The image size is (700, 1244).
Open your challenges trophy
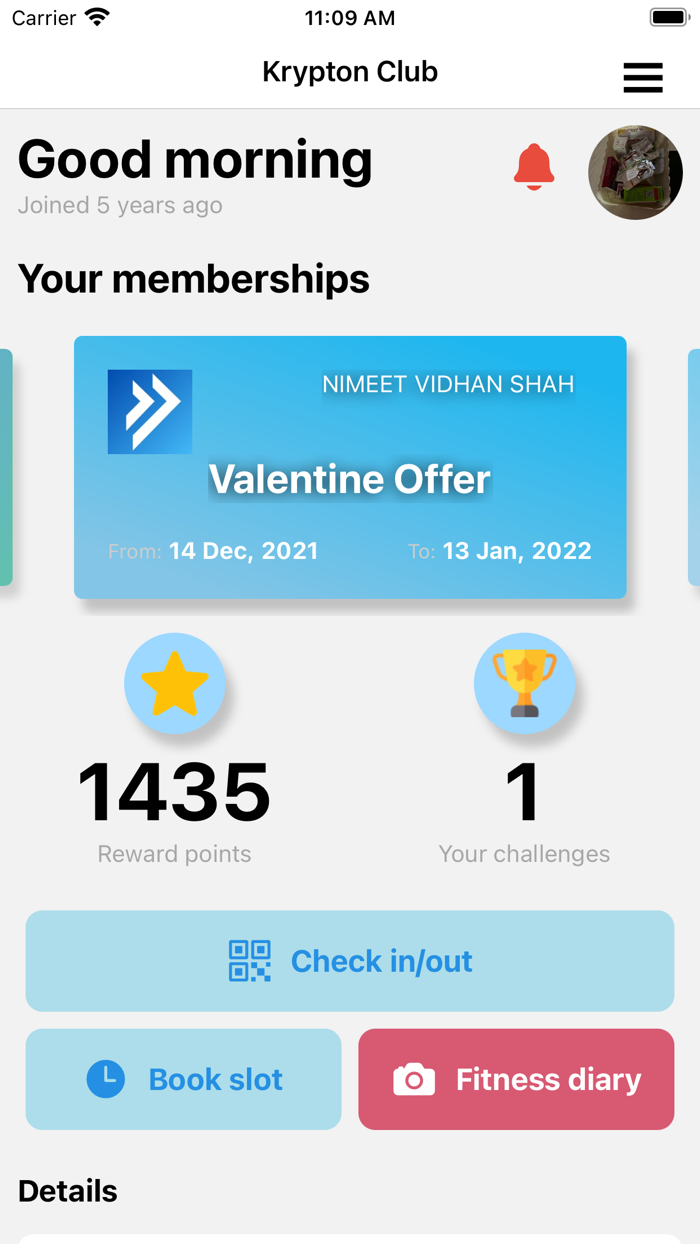tap(524, 683)
